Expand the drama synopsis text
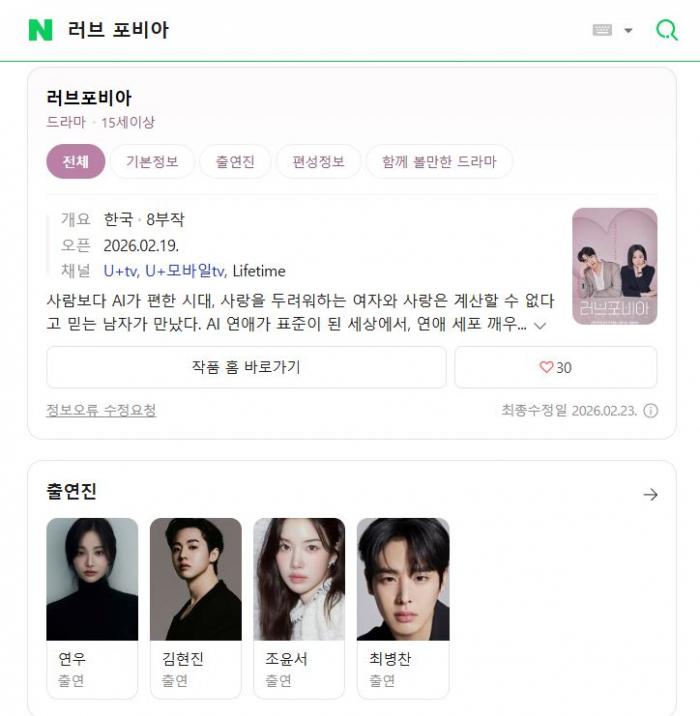The height and width of the screenshot is (716, 700). point(540,325)
